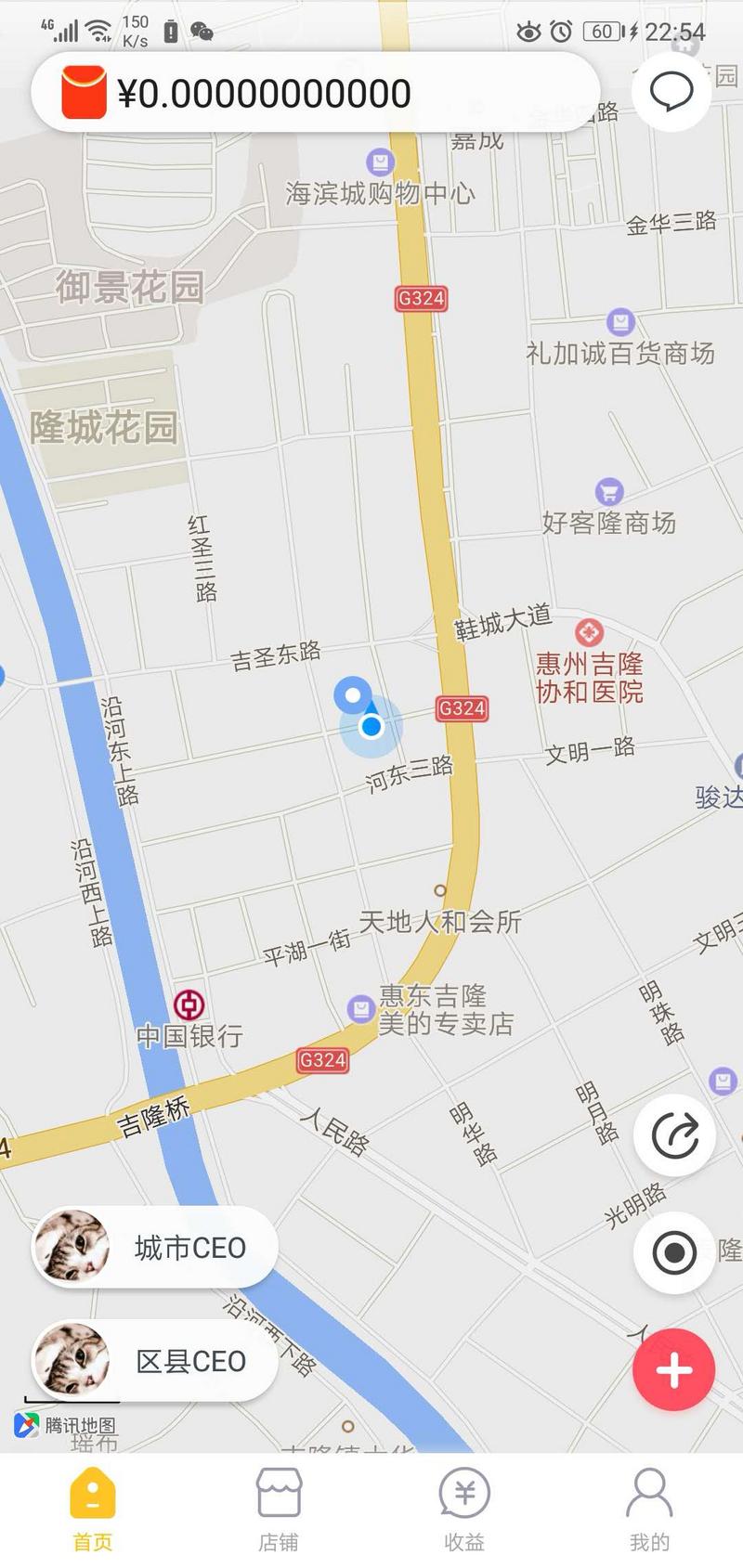Open the red envelope balance bar

click(x=314, y=93)
